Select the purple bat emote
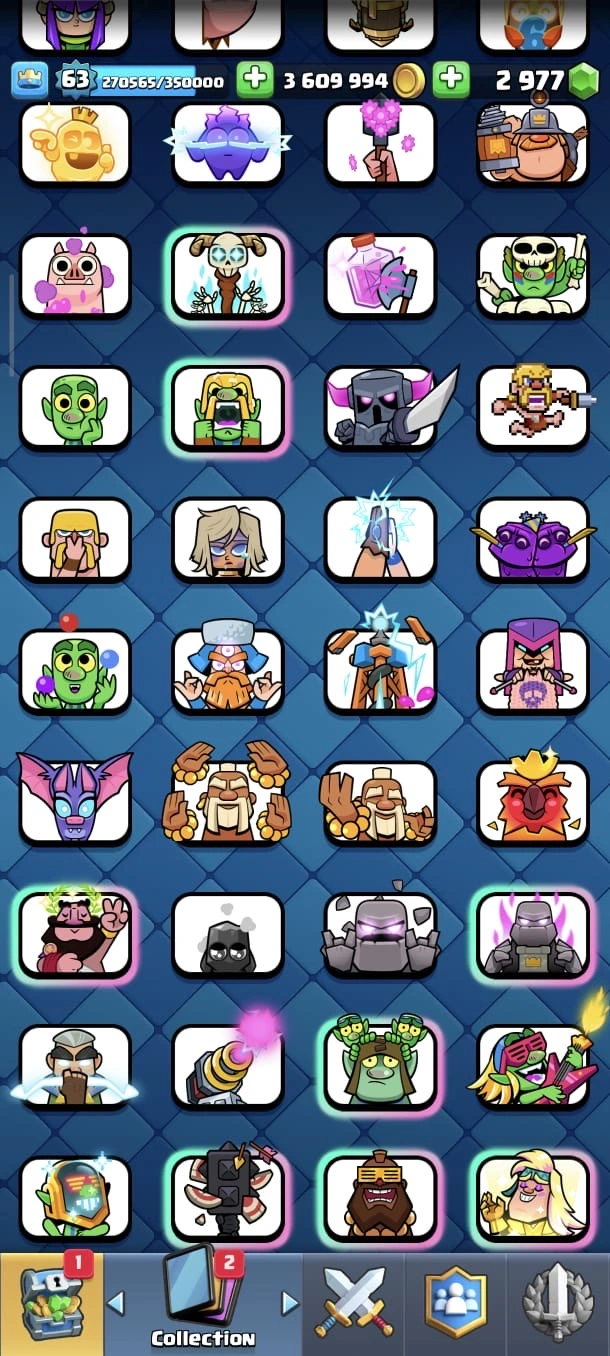Image resolution: width=610 pixels, height=1356 pixels. 76,802
